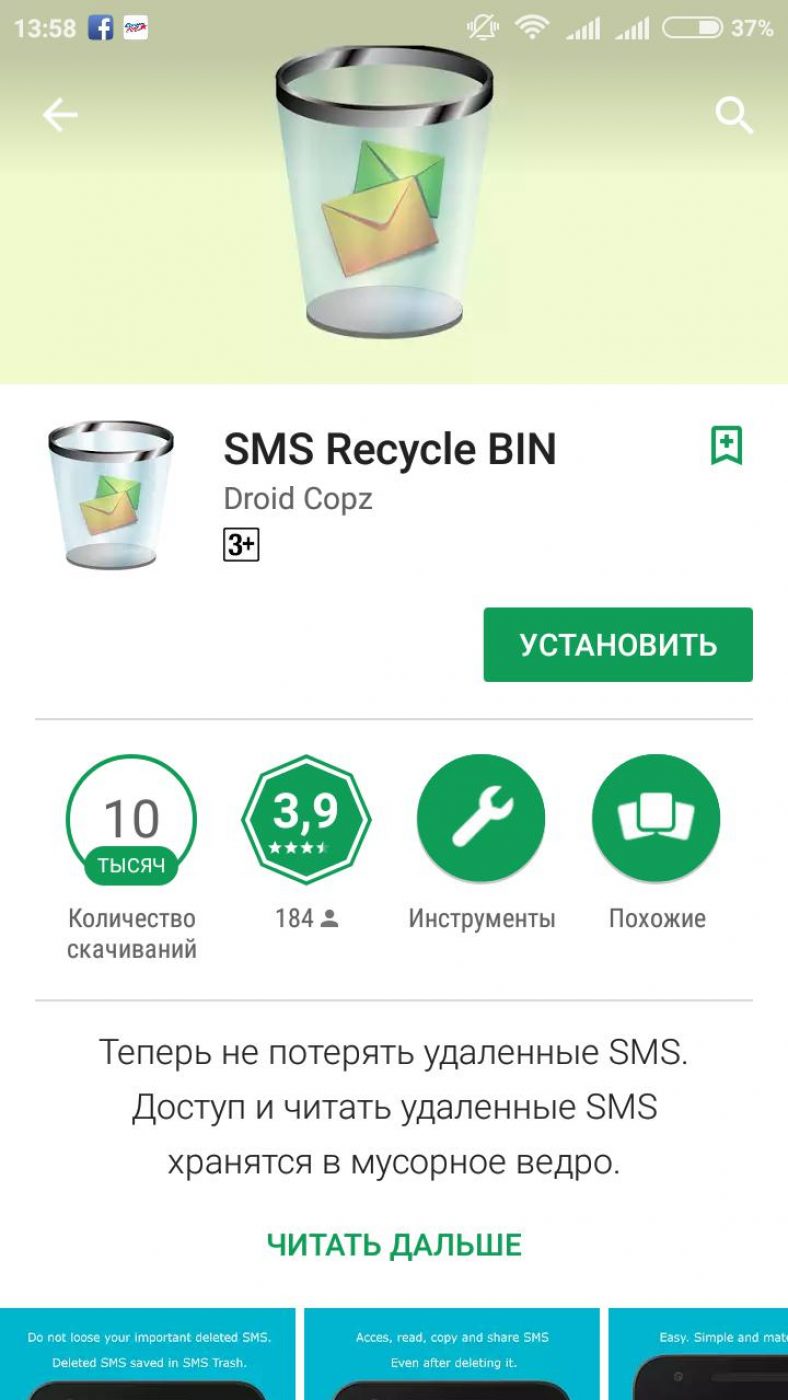
Task: Expand description with ЧИТАТЬ ДАЛЬШЕ
Action: (x=394, y=1245)
